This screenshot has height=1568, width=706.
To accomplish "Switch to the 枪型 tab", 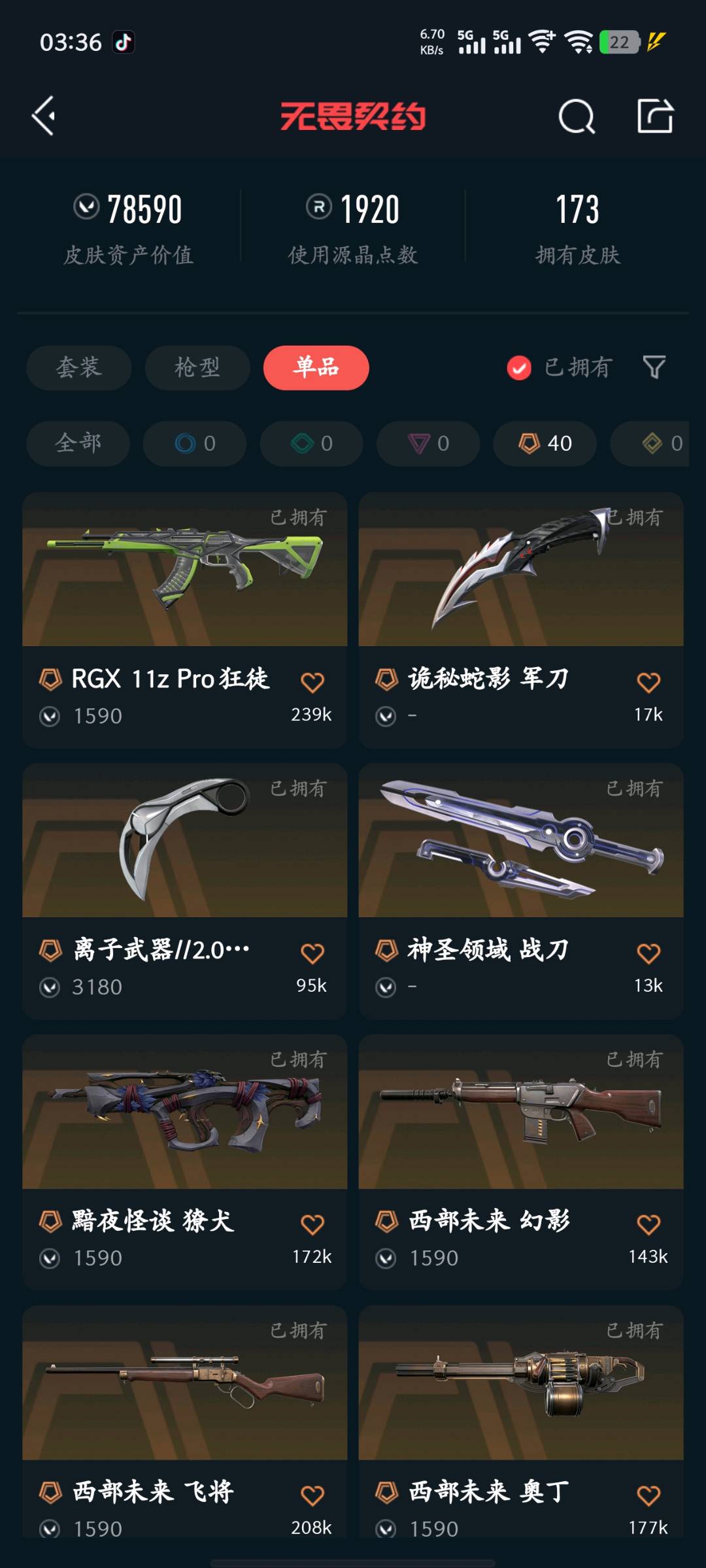I will [x=197, y=368].
